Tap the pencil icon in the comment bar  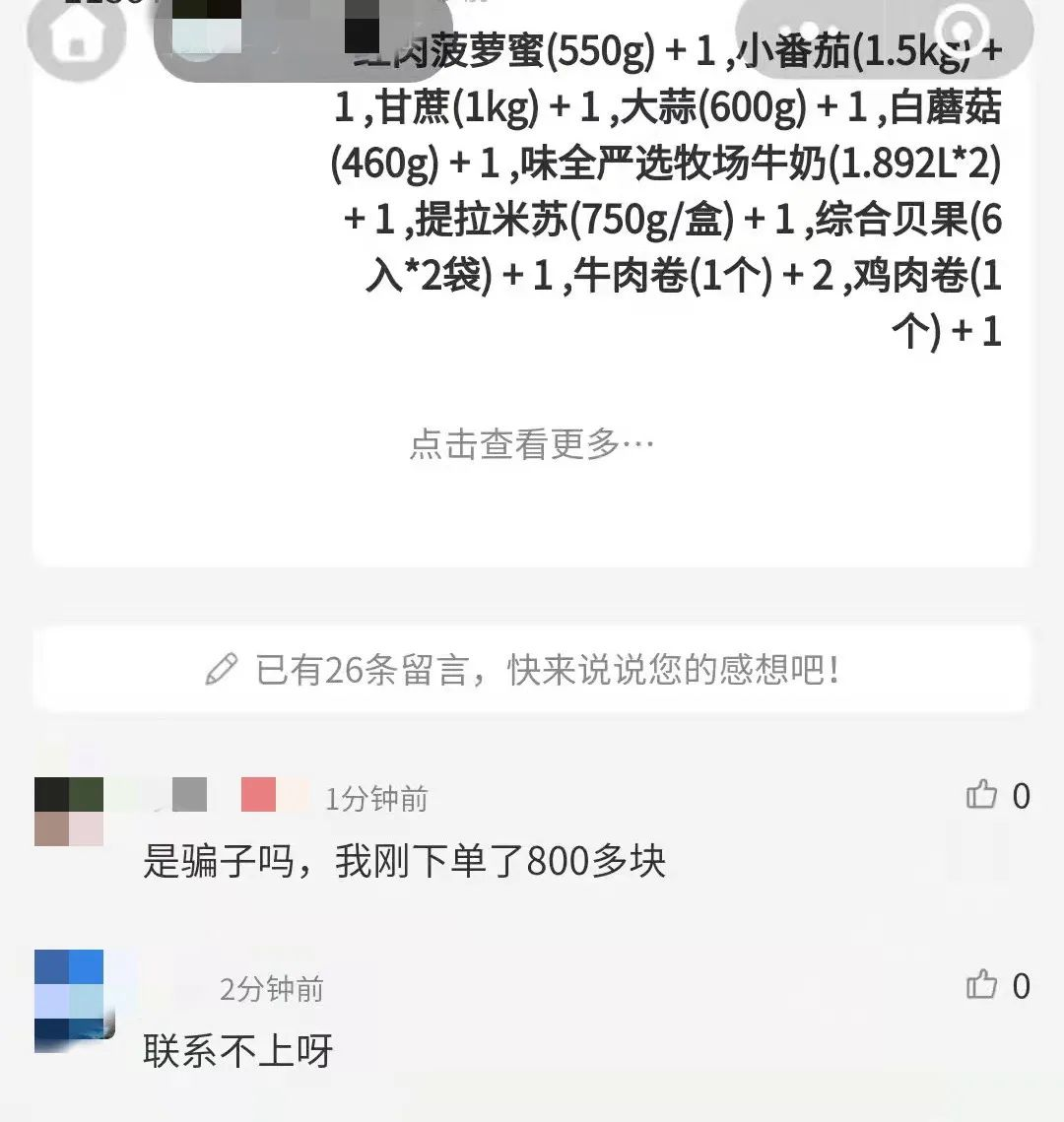pos(225,667)
